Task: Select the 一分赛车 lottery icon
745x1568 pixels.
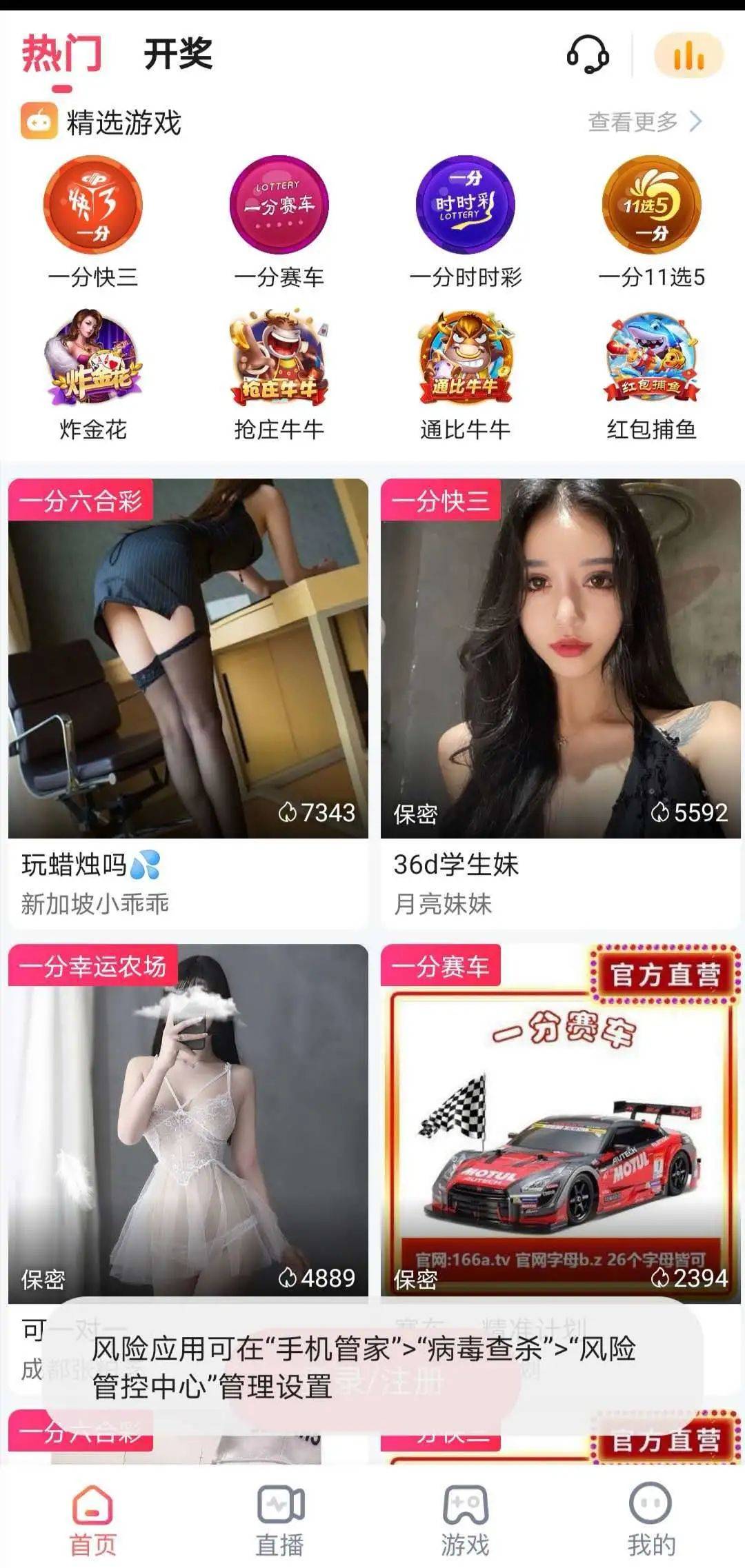Action: click(279, 207)
